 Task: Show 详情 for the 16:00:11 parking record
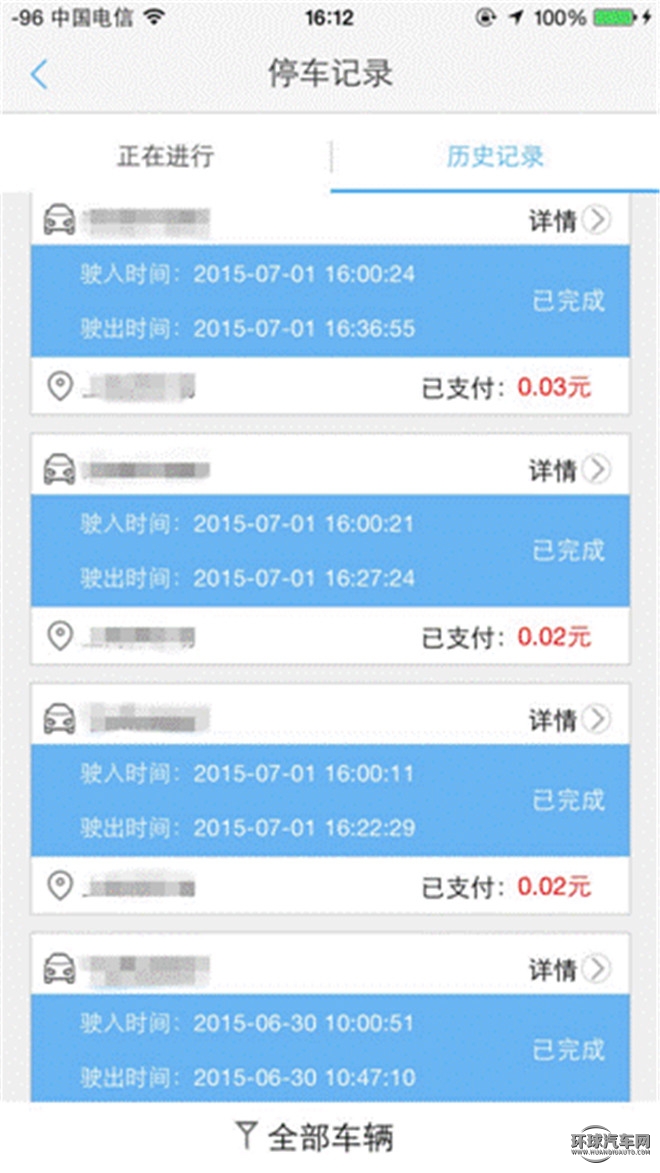pyautogui.click(x=569, y=719)
